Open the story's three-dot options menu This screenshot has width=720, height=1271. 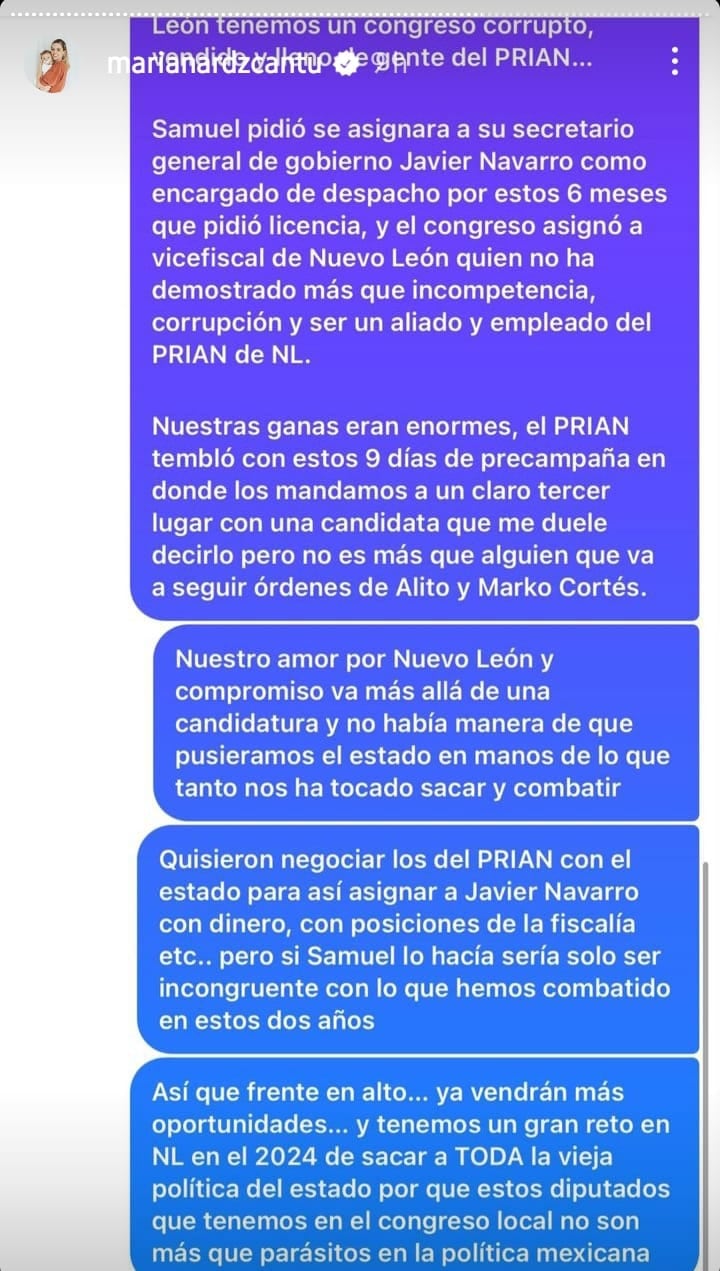click(676, 62)
